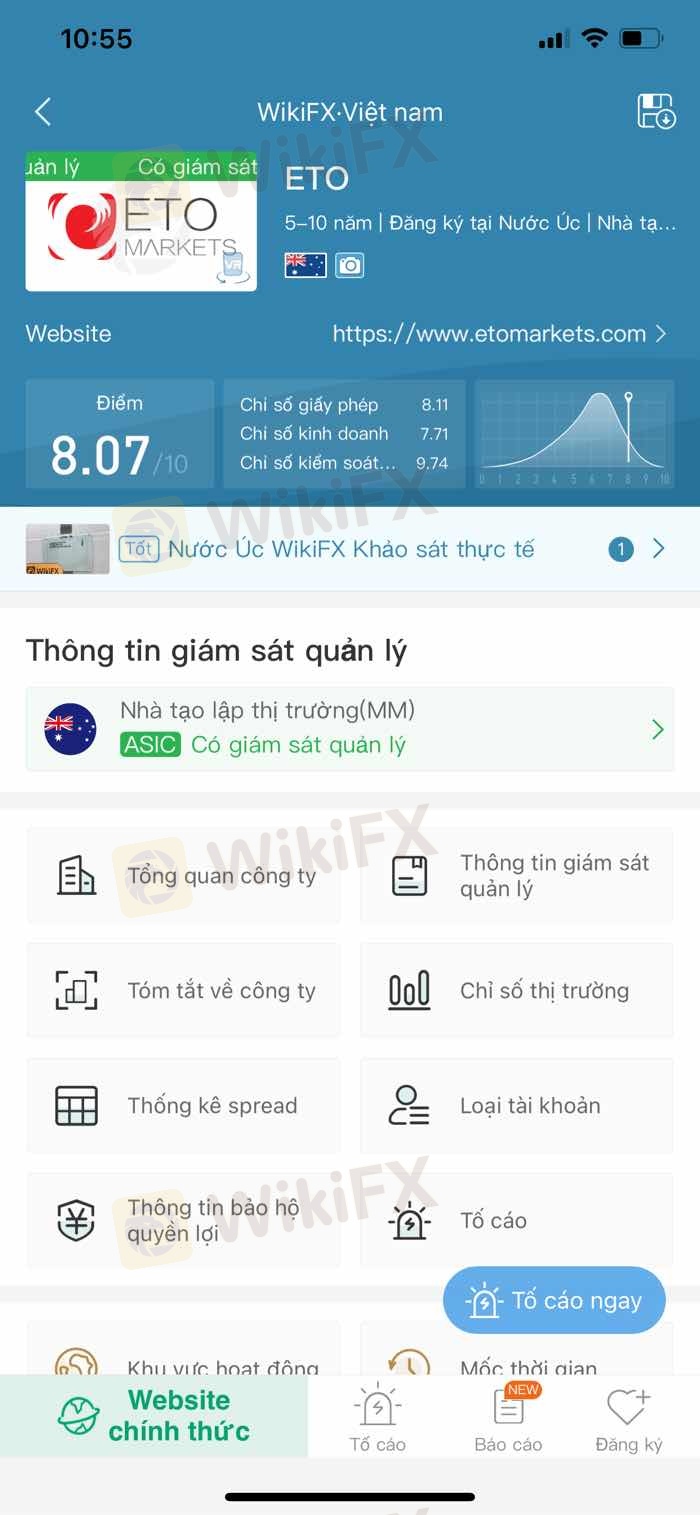This screenshot has height=1515, width=700.
Task: Open the Tố cáo grid tile
Action: [x=516, y=1220]
